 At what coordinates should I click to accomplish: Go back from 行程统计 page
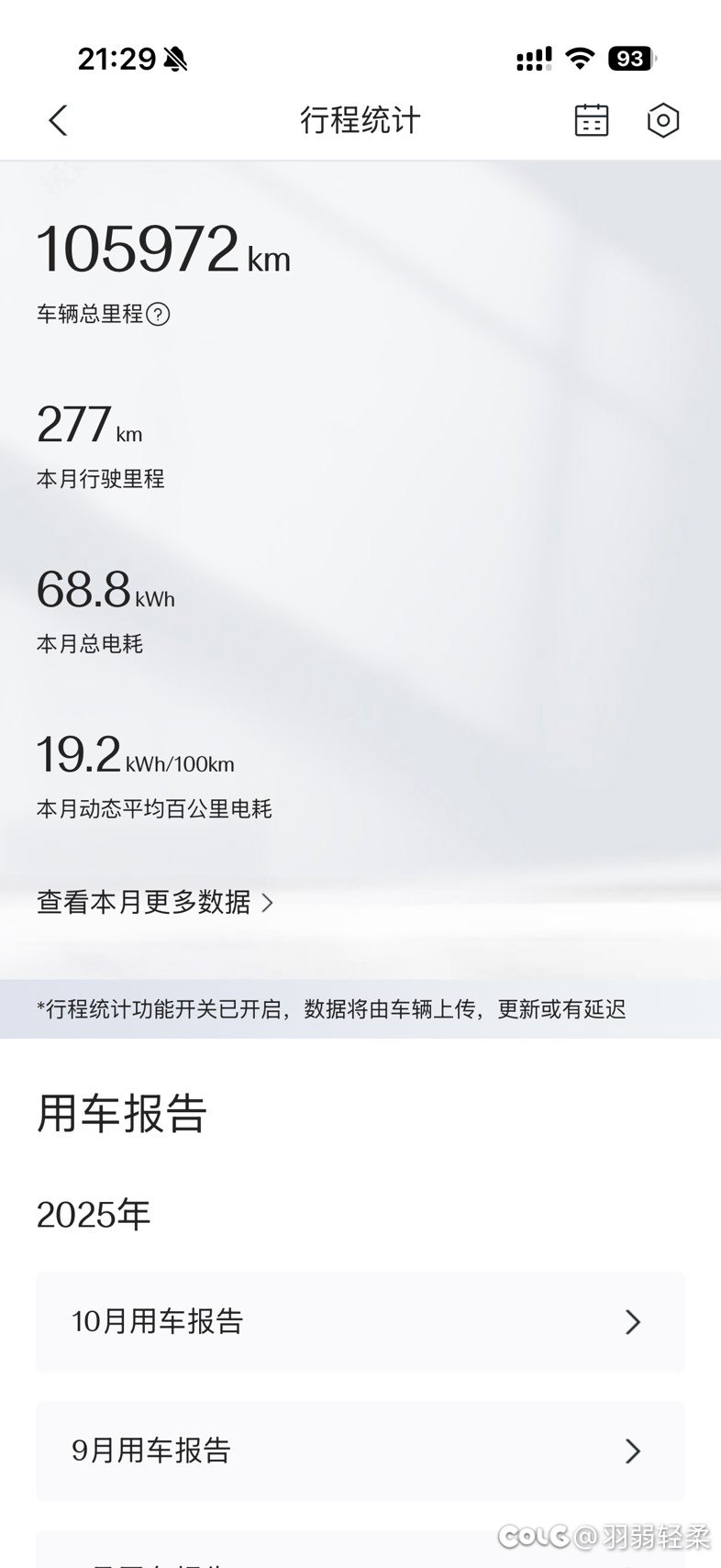pyautogui.click(x=58, y=120)
